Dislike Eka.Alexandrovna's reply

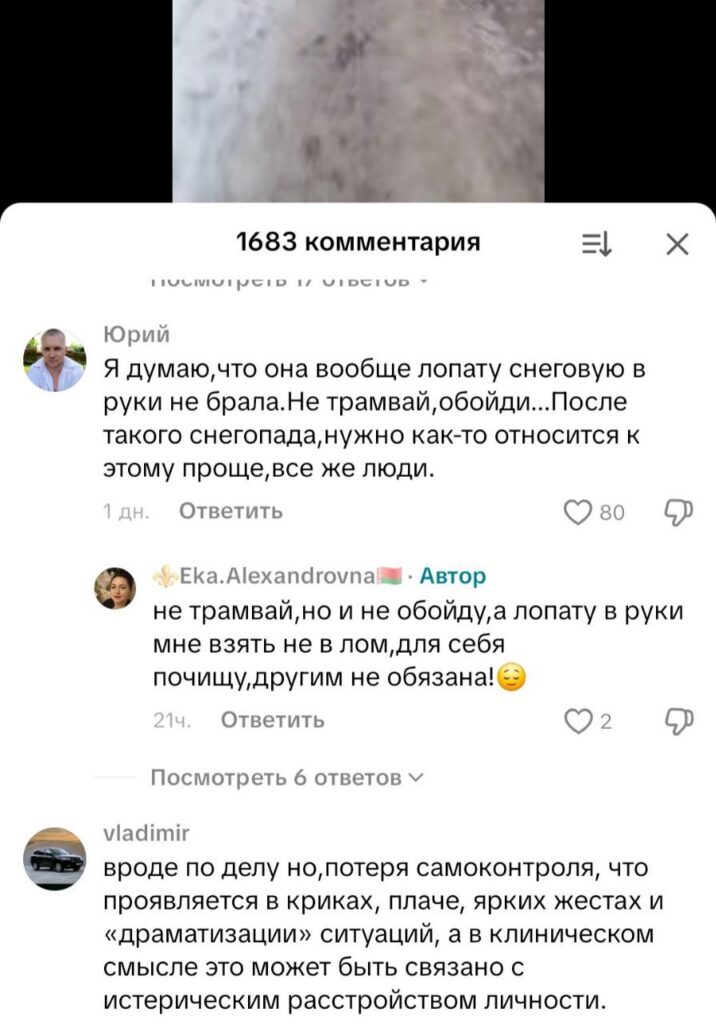click(x=679, y=720)
